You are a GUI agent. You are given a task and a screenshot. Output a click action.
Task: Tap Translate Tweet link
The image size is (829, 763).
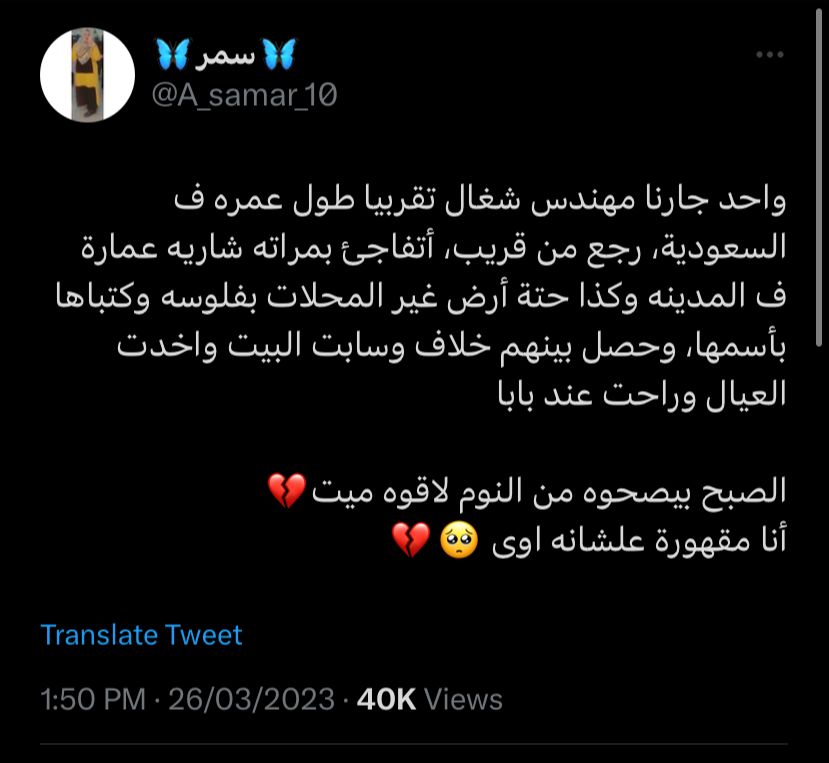pos(141,635)
